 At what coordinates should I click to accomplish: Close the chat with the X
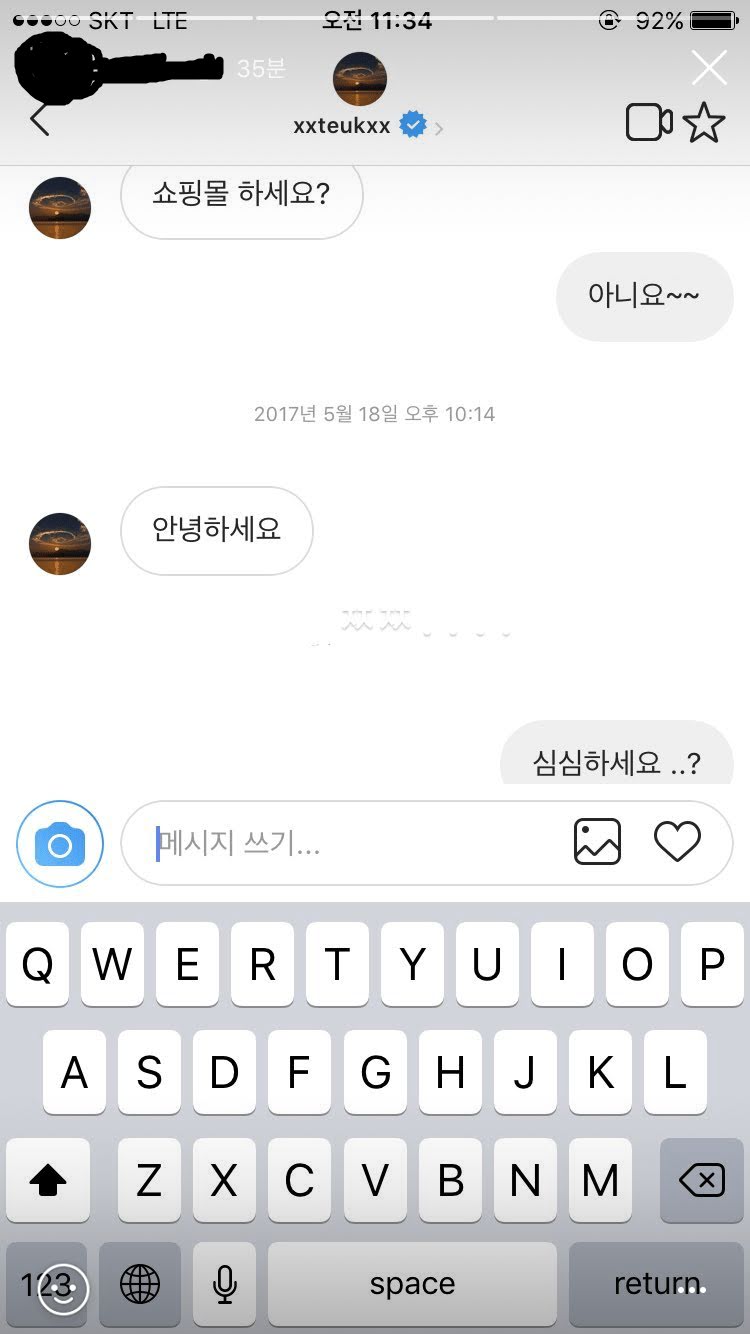[x=709, y=68]
